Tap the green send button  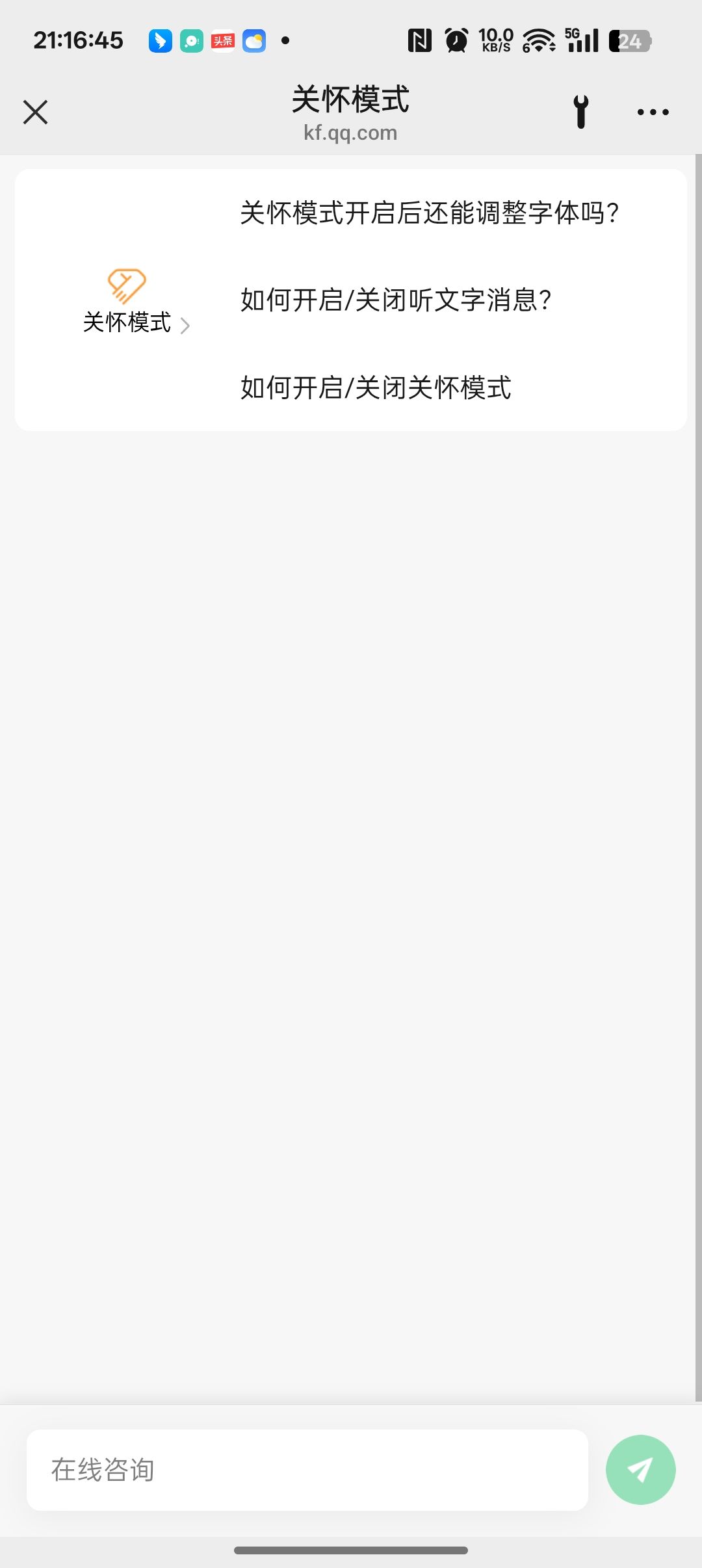[x=640, y=1470]
